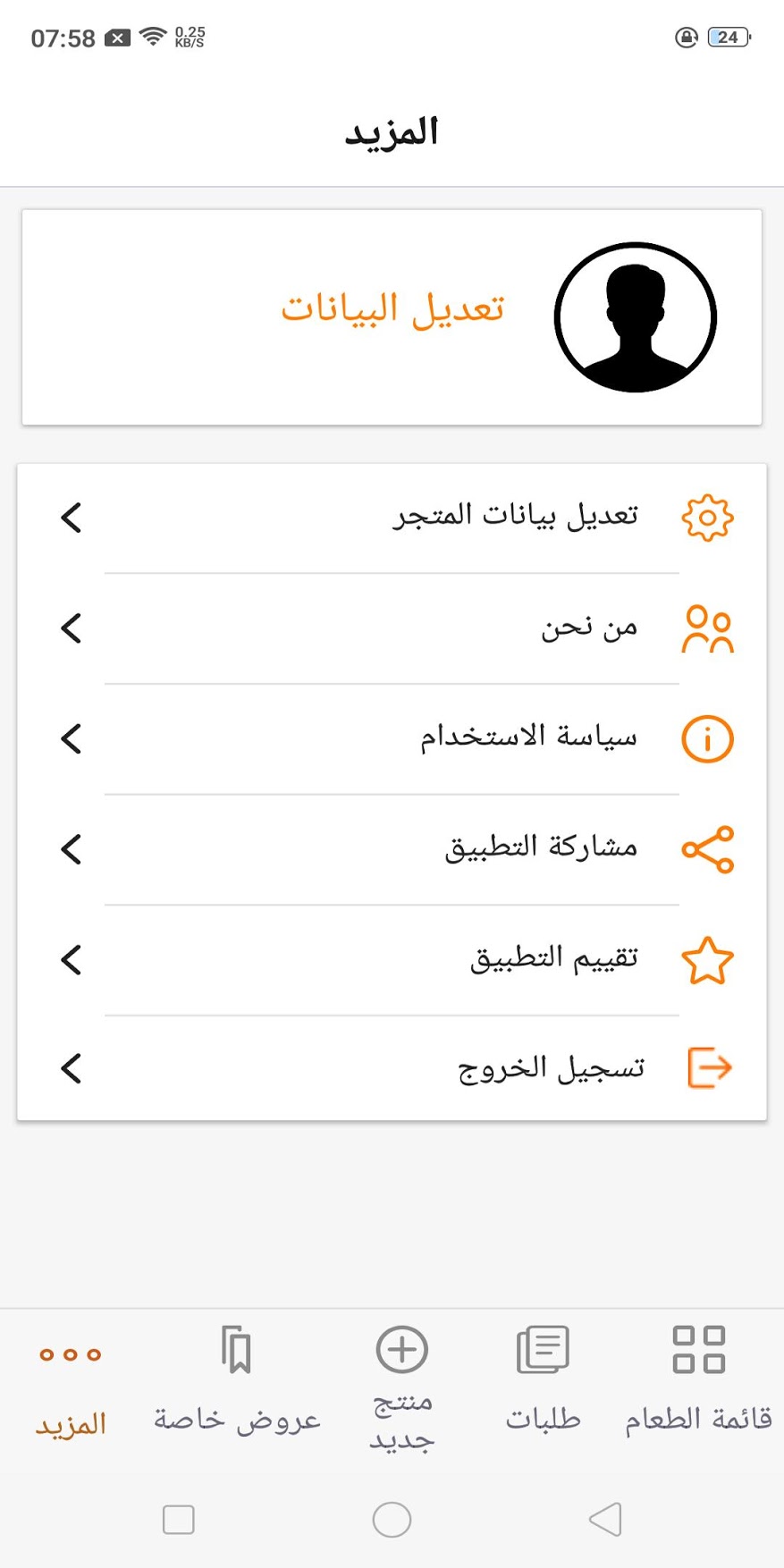
Task: Select مشاركة التطبيق to share the app
Action: [392, 849]
